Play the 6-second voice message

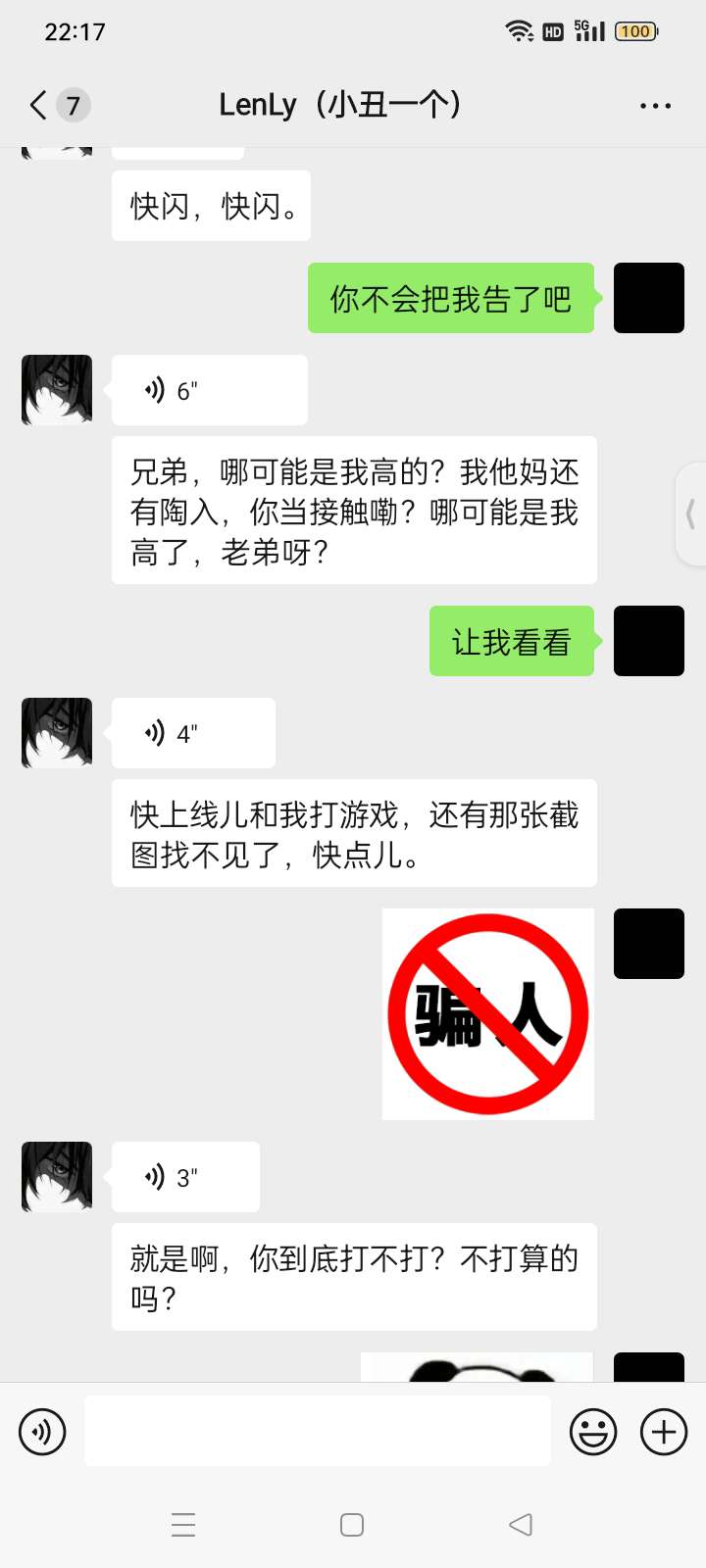(209, 391)
